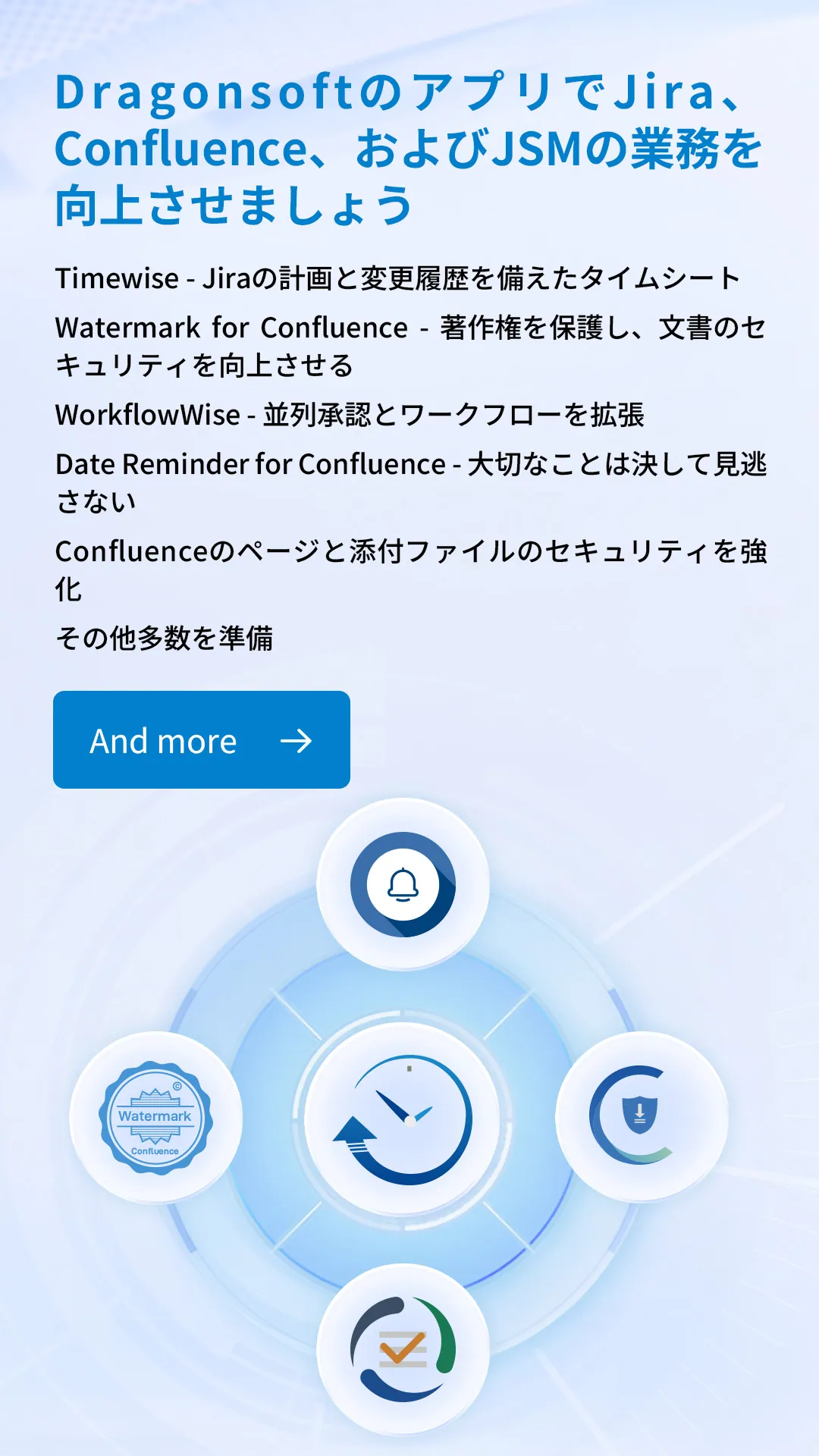Viewport: 819px width, 1456px height.
Task: Tap the And more button
Action: pyautogui.click(x=201, y=739)
